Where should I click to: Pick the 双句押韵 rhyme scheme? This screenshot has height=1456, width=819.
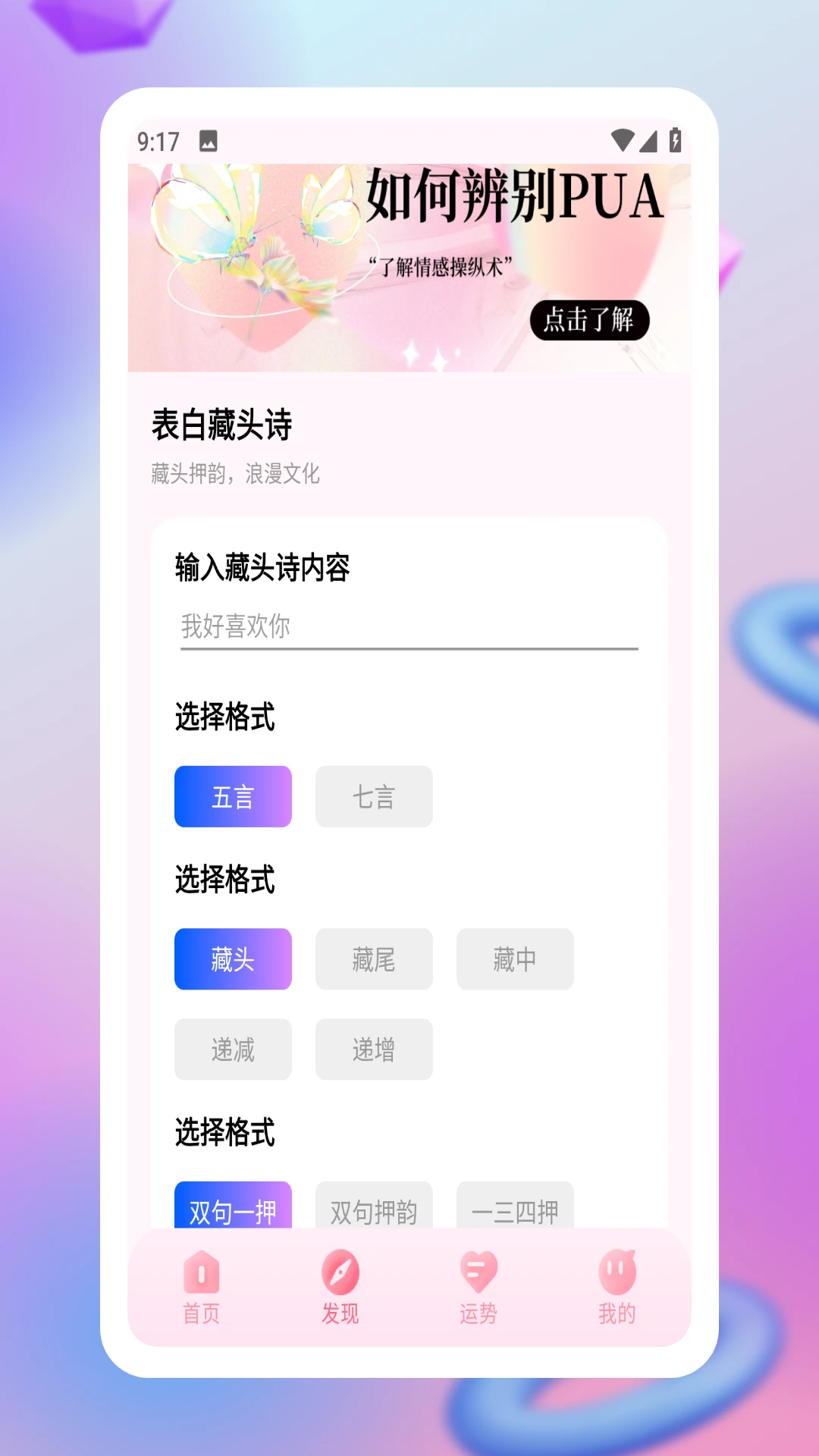tap(374, 1207)
